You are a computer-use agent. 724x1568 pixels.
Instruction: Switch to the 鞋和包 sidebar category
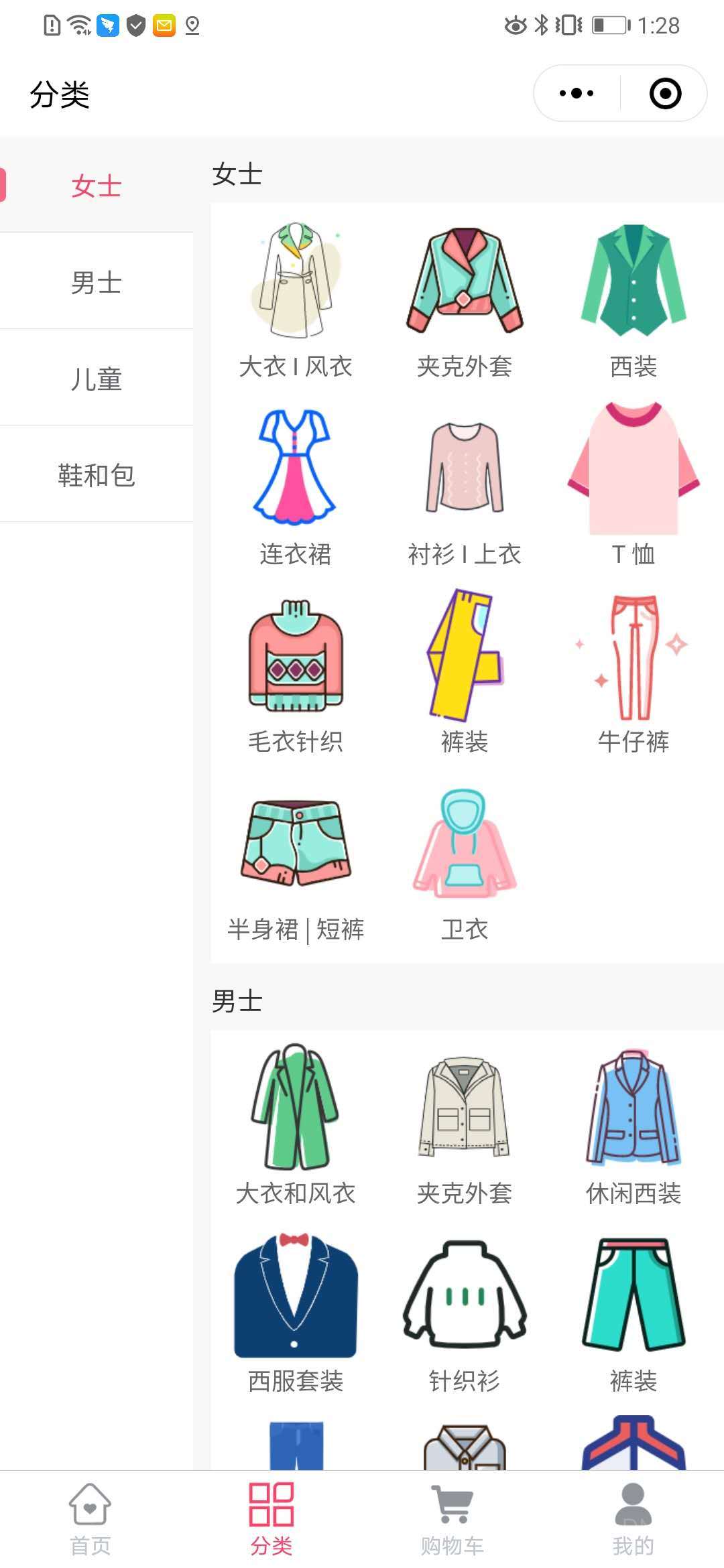97,475
